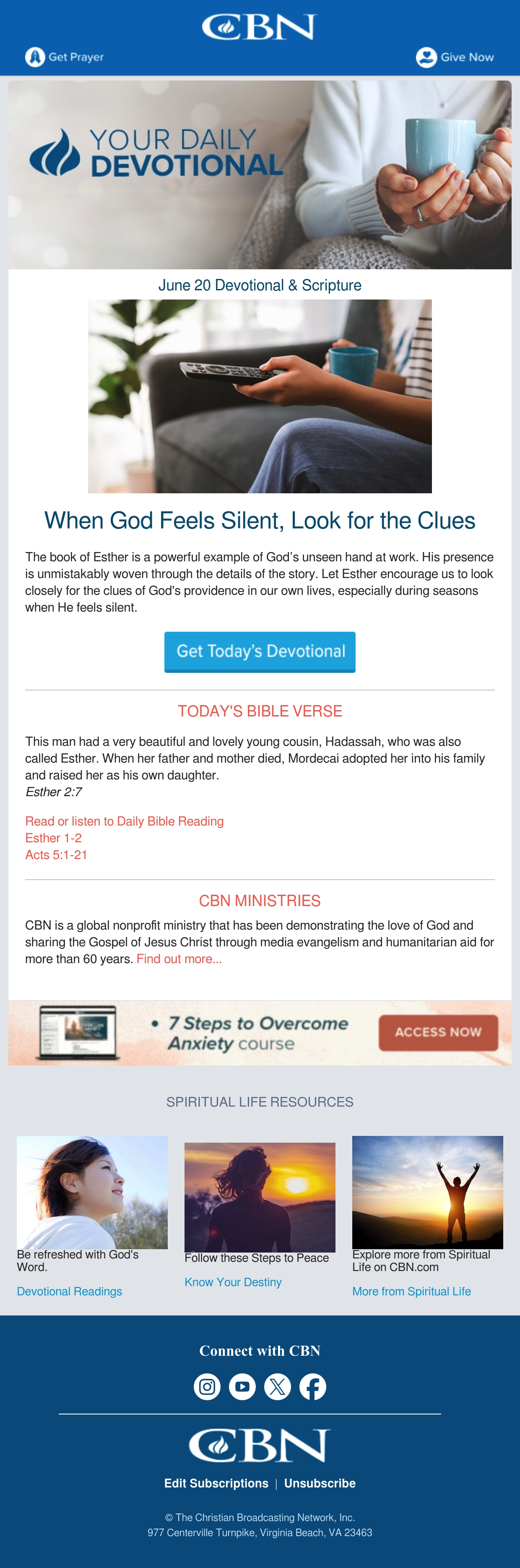Tap Find out more about CBN Ministries
Viewport: 520px width, 1568px height.
[x=179, y=959]
